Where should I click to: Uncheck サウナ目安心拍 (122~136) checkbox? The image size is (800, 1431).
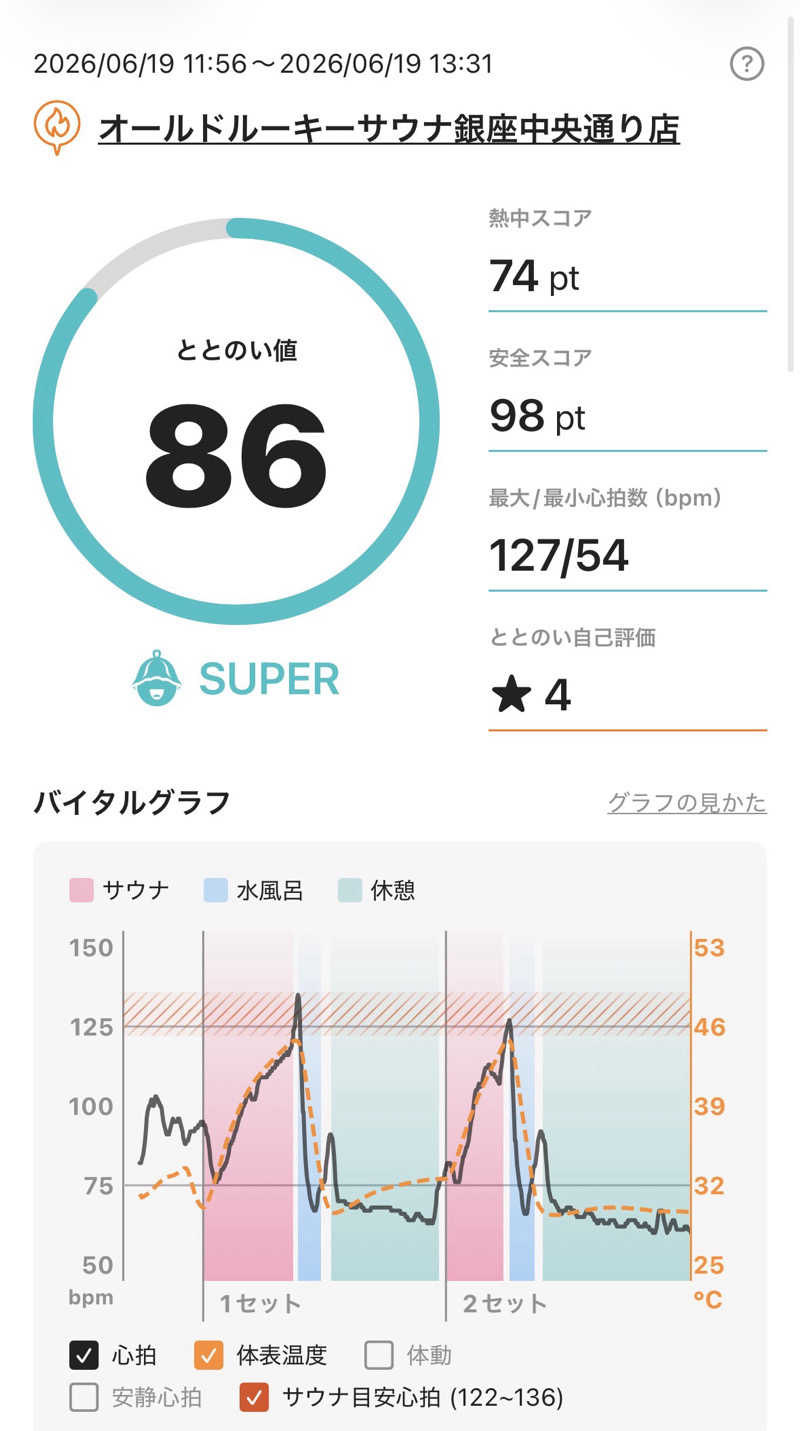tap(255, 1398)
